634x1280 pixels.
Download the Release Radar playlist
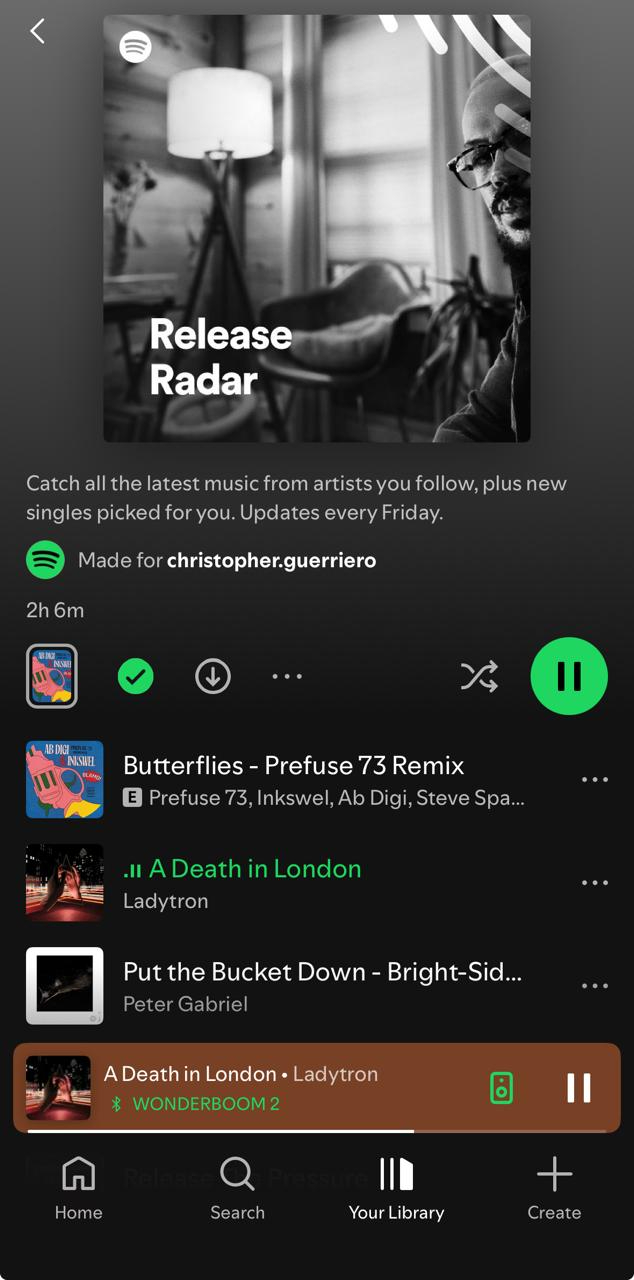pos(212,677)
